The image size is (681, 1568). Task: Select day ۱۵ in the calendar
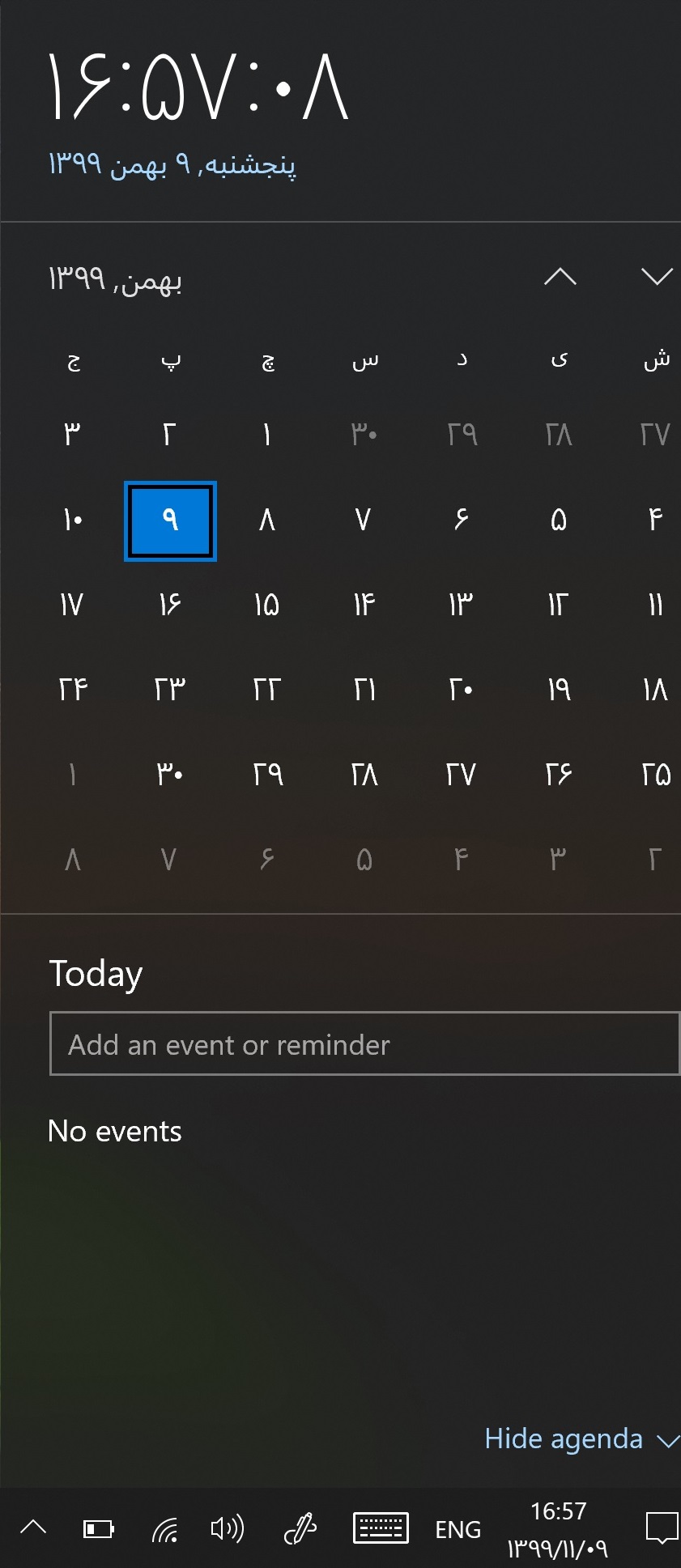click(x=266, y=605)
